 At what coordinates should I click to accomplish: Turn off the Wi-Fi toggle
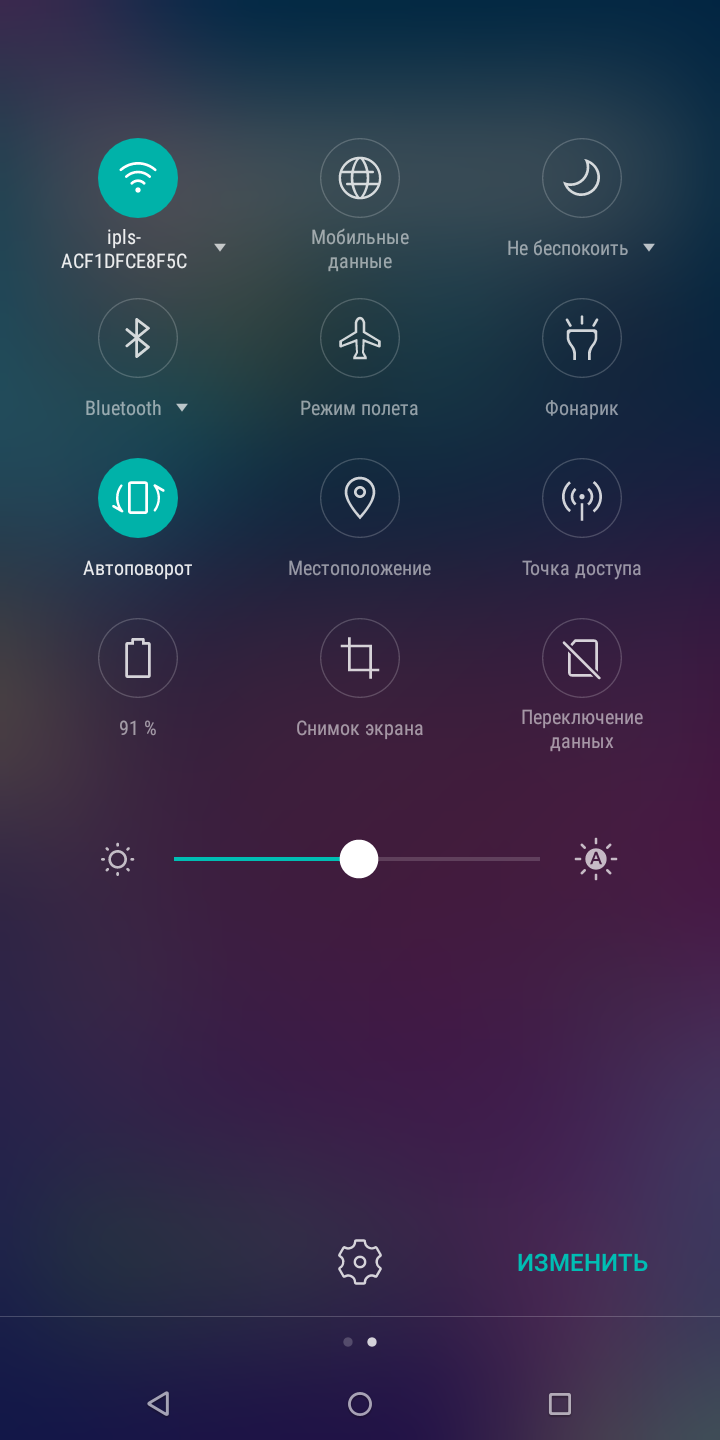[138, 178]
